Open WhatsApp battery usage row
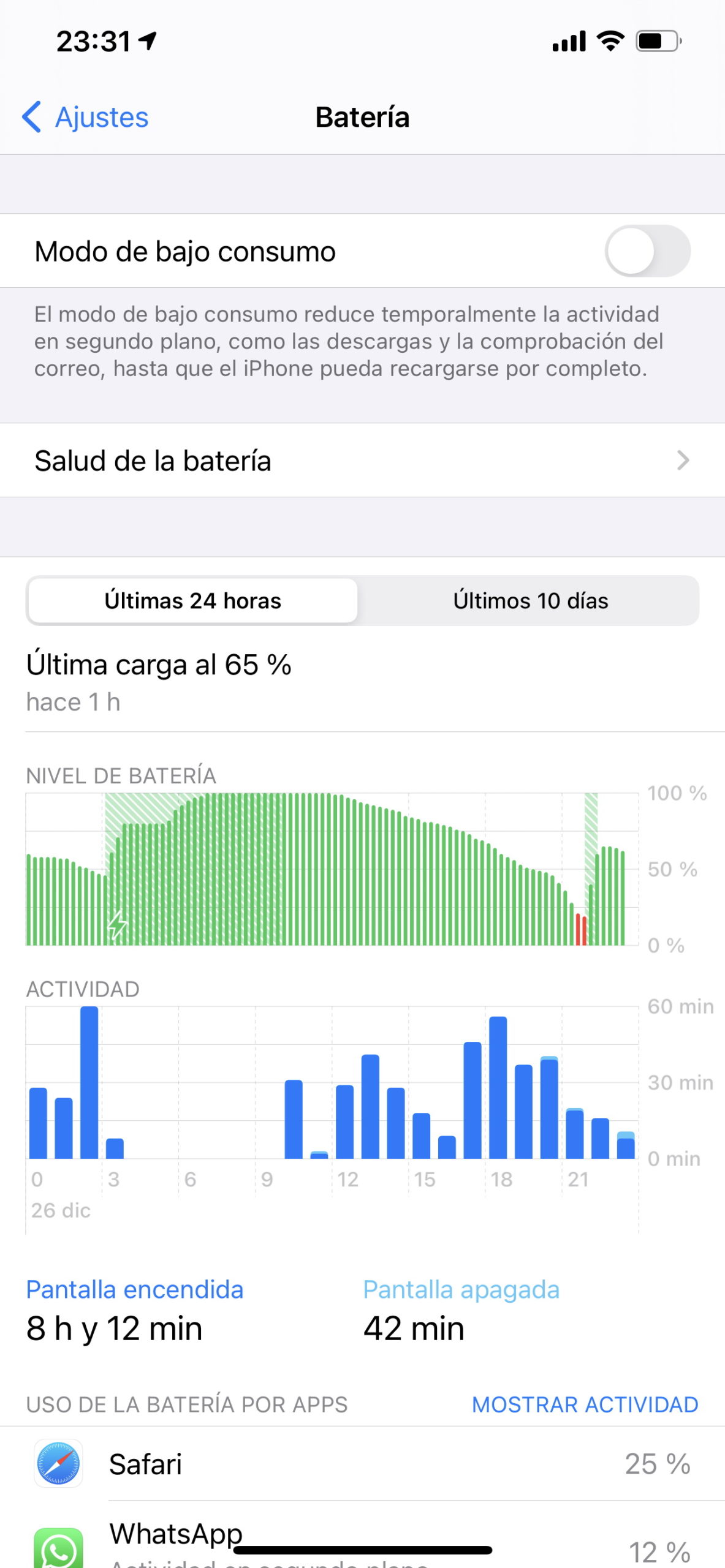 (362, 1536)
